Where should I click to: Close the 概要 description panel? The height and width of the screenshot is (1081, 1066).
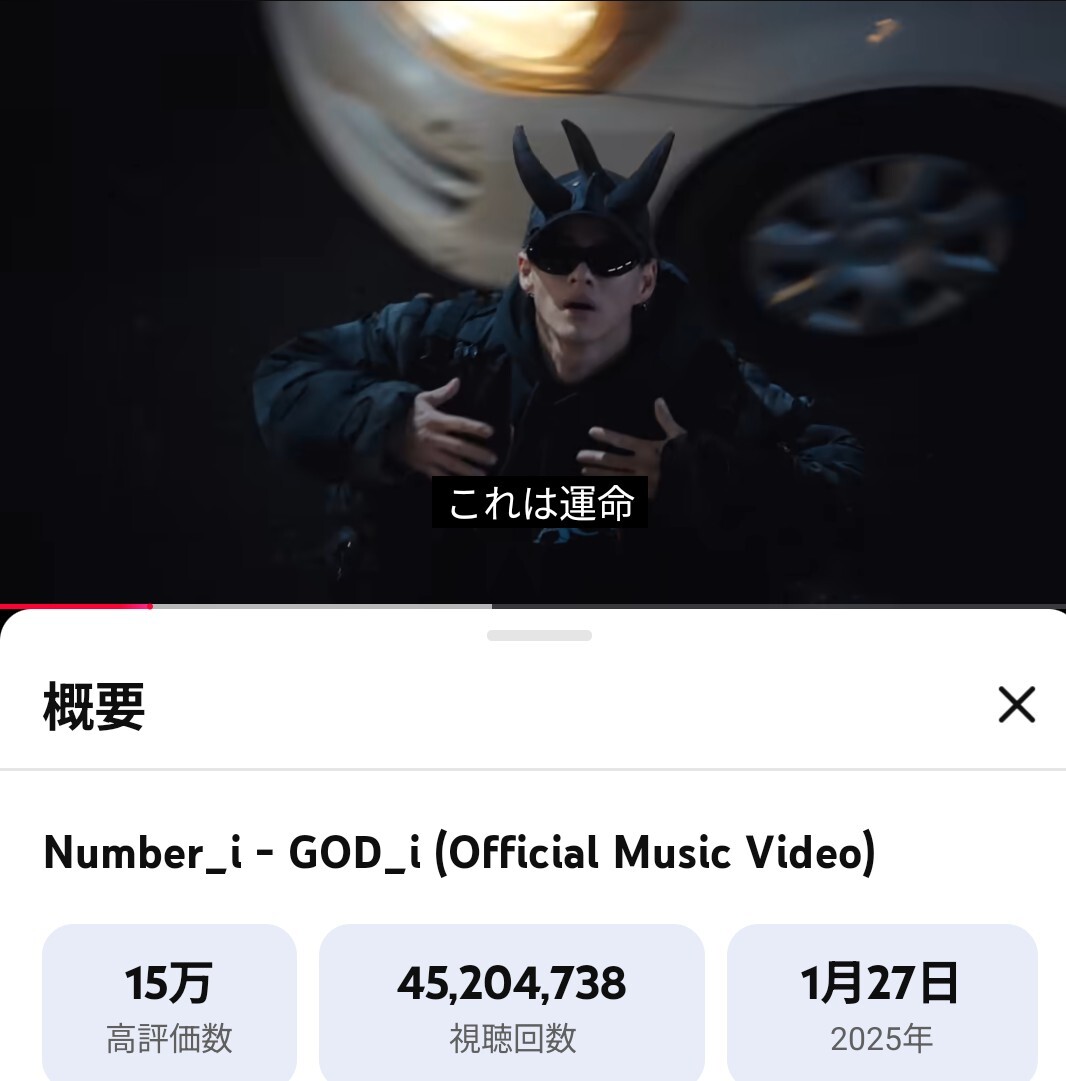pos(1016,706)
